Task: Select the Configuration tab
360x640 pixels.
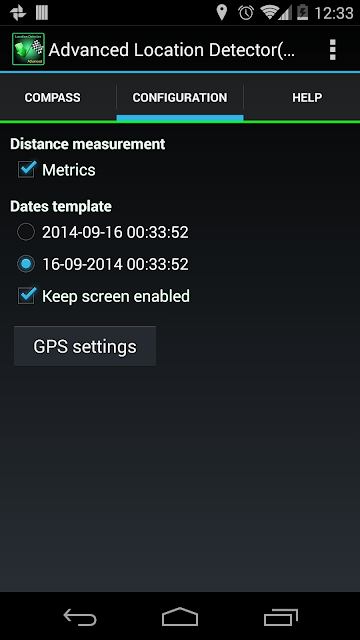Action: [x=180, y=98]
